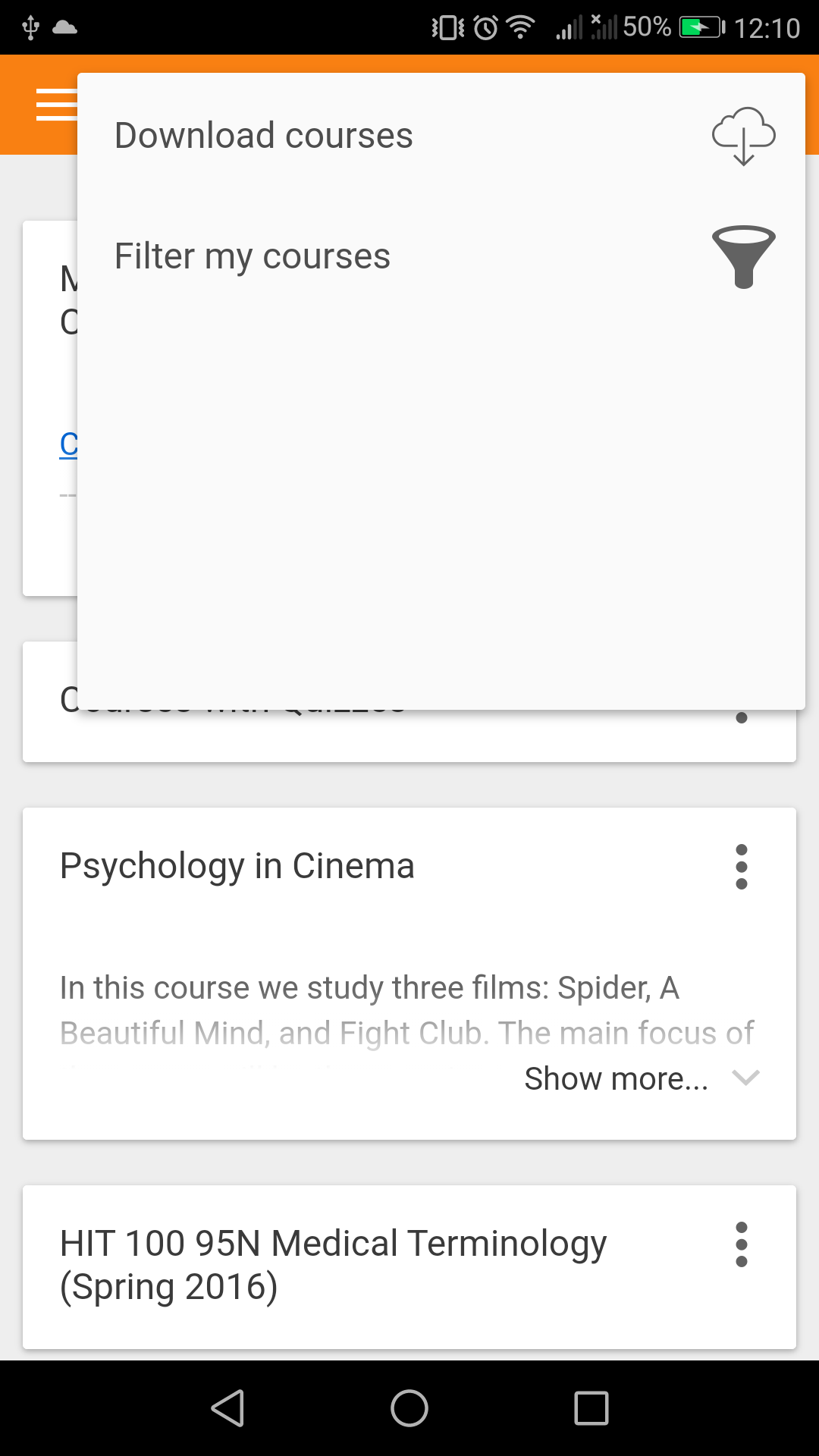The width and height of the screenshot is (819, 1456).
Task: Open the Psychology in Cinema course
Action: tap(237, 866)
